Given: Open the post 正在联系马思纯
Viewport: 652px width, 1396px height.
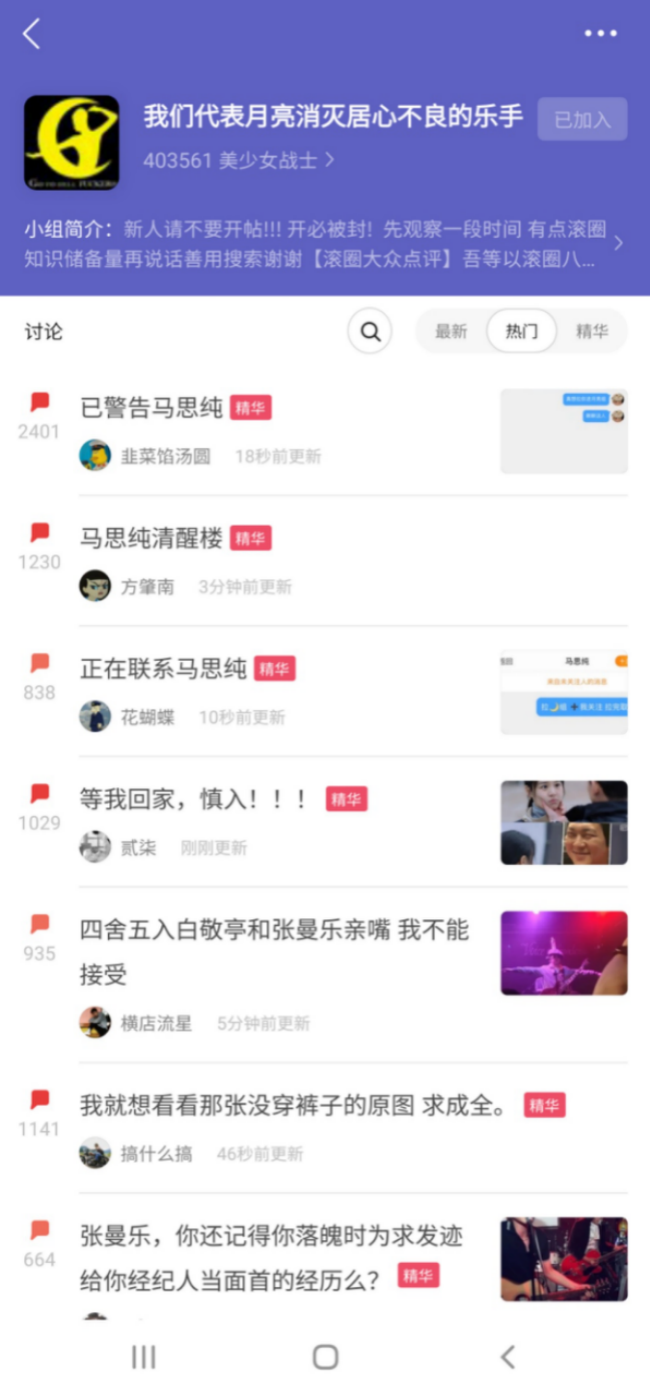Looking at the screenshot, I should pos(164,669).
